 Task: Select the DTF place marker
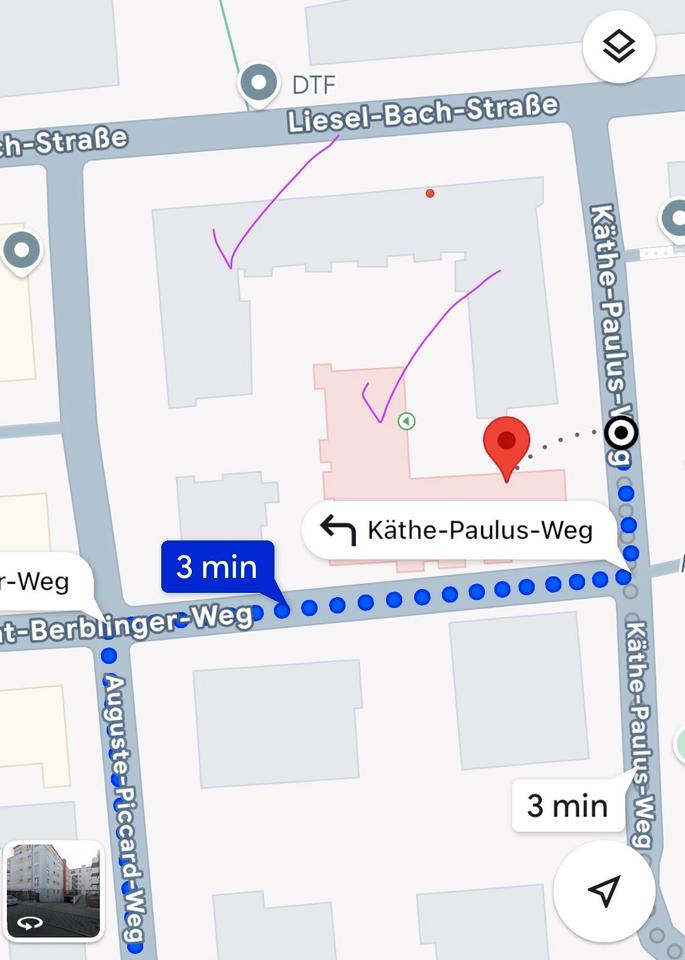(260, 84)
